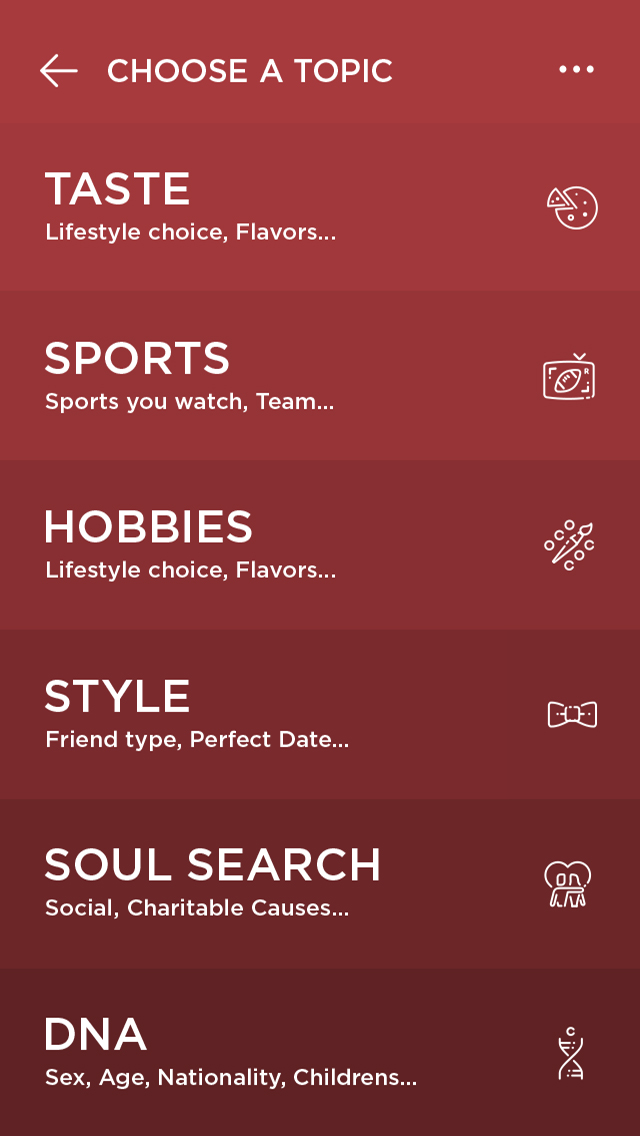Choose the TASTE topic
The height and width of the screenshot is (1136, 640).
[320, 207]
